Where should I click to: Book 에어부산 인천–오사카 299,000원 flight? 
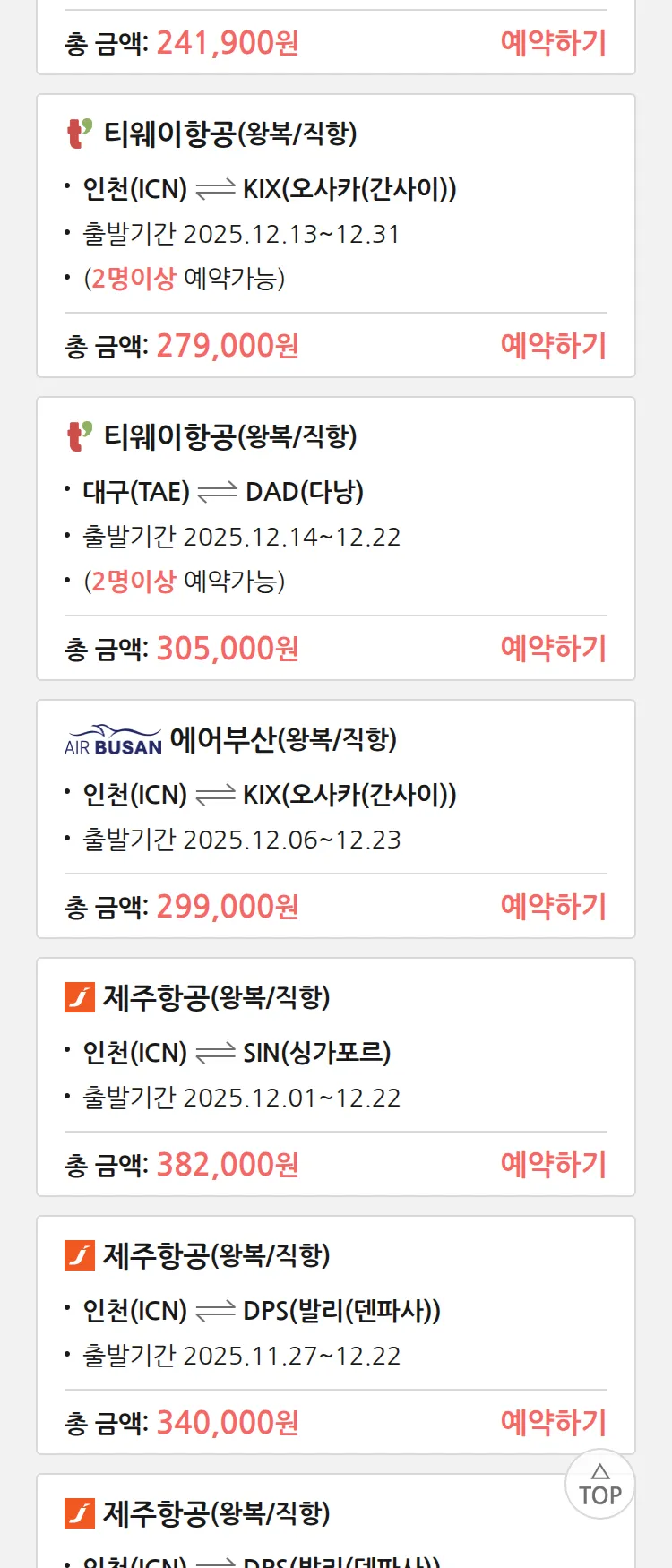(x=553, y=907)
